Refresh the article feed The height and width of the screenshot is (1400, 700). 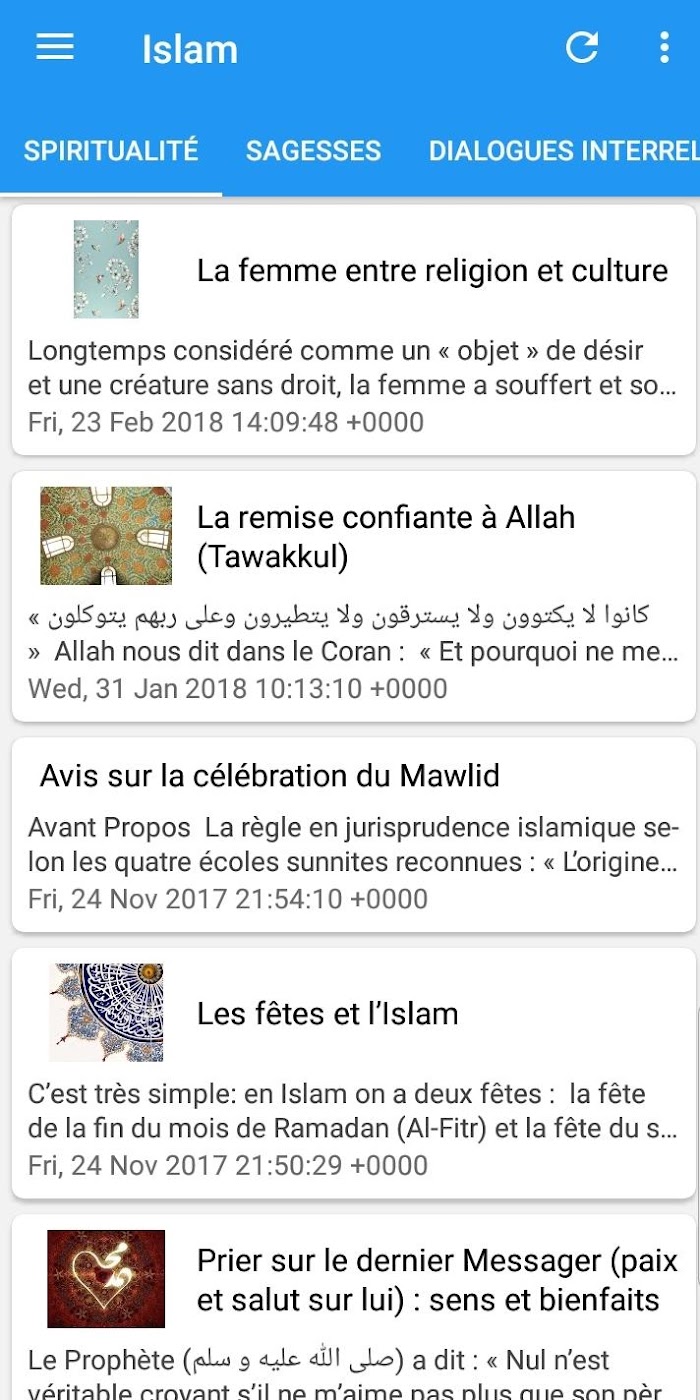point(582,47)
